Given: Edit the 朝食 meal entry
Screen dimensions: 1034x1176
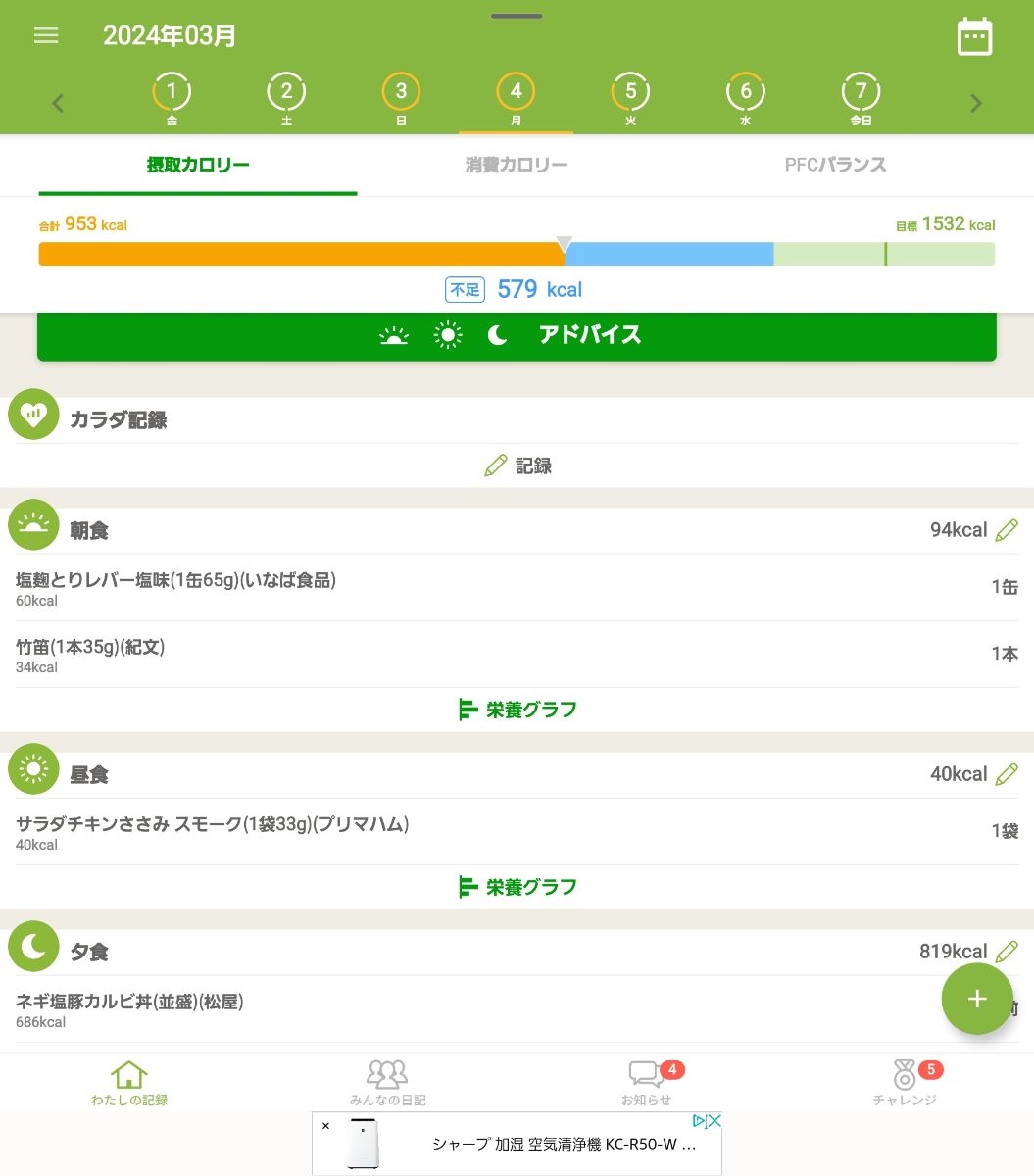Looking at the screenshot, I should (x=1007, y=531).
